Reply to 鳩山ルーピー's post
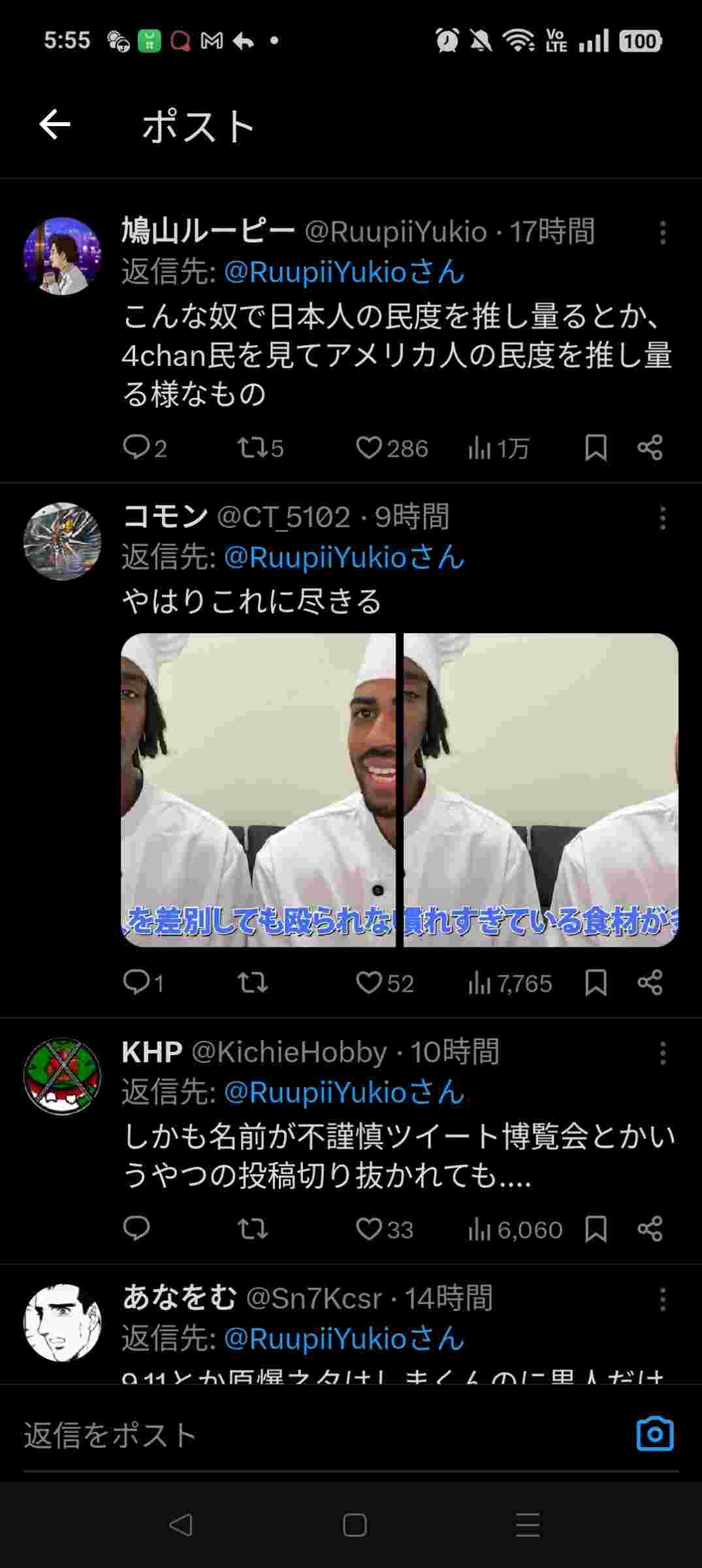The height and width of the screenshot is (1568, 702). coord(136,448)
